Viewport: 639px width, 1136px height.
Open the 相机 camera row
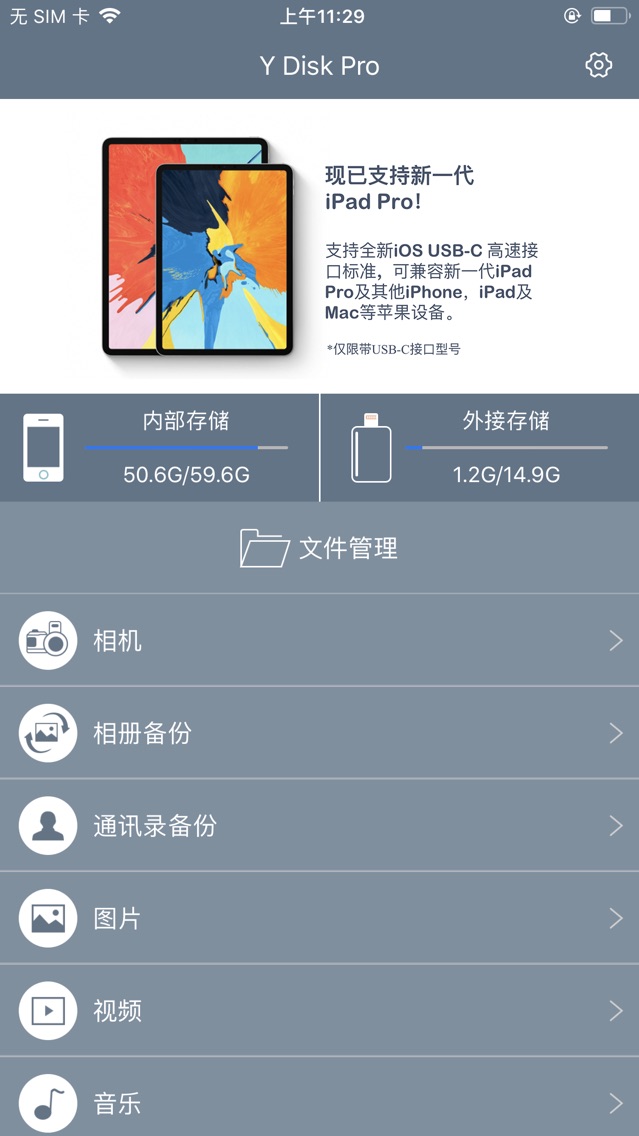point(319,641)
